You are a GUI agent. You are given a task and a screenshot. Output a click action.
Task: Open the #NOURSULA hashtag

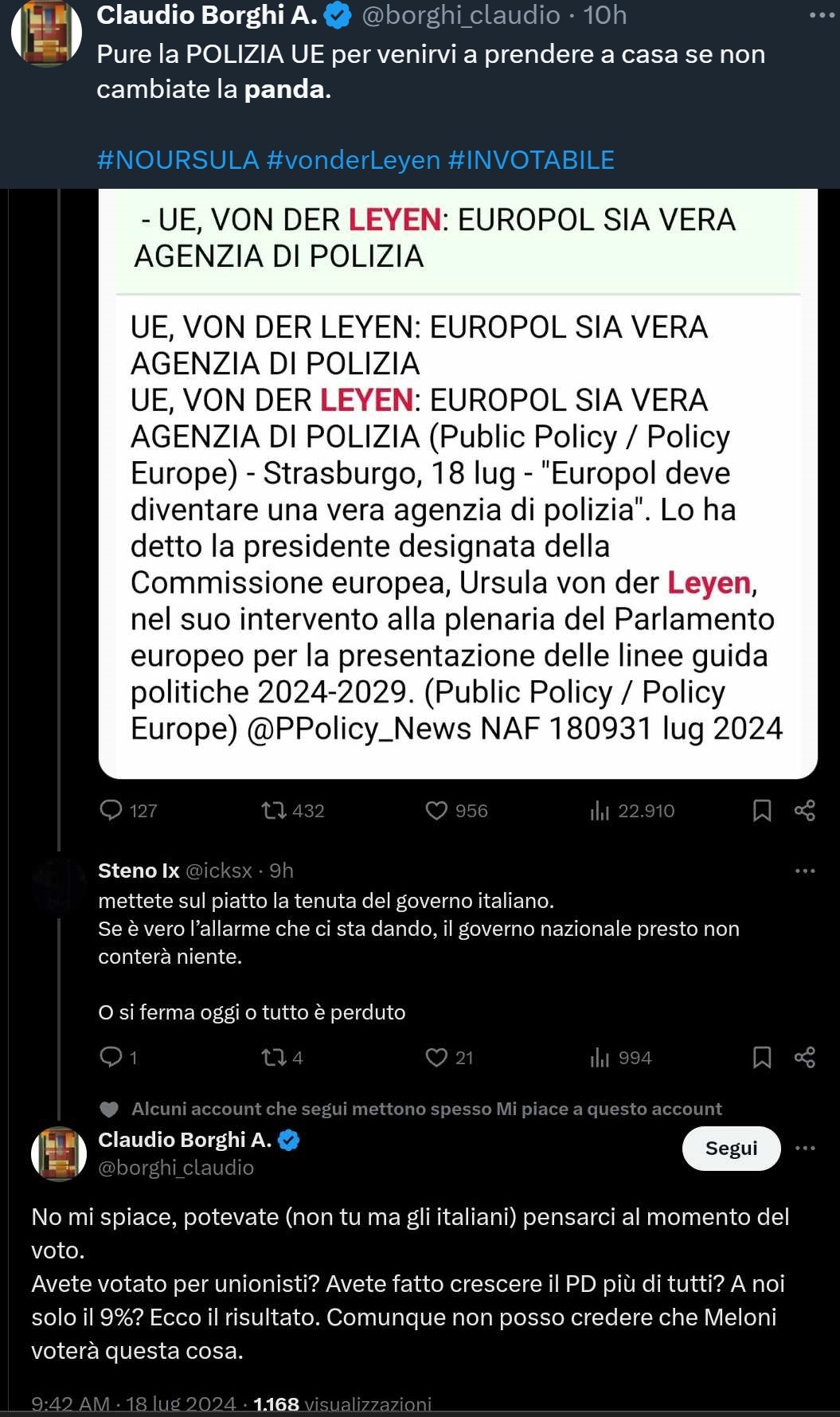(178, 160)
